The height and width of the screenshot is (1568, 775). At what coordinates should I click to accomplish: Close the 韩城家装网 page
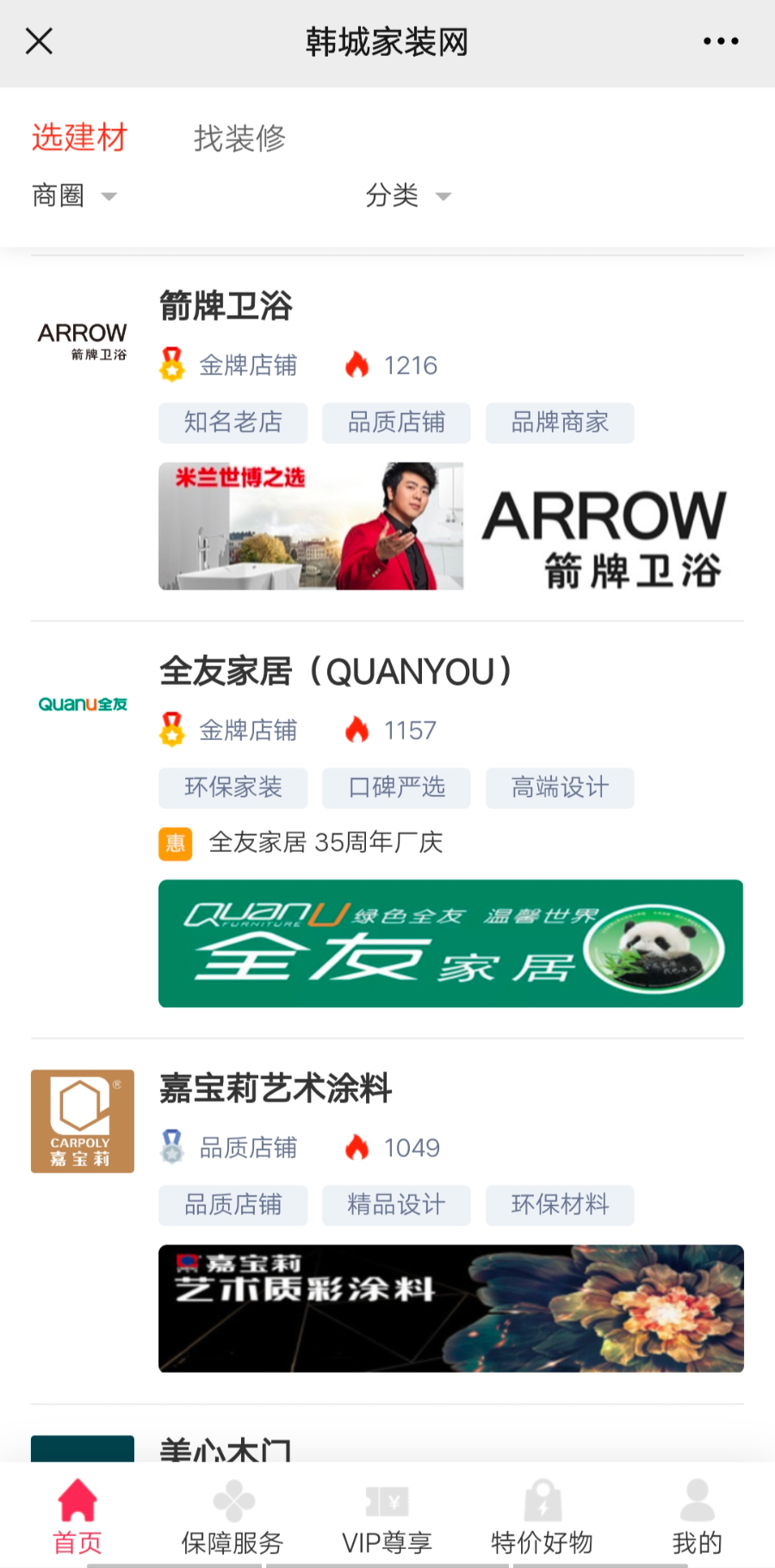coord(40,40)
